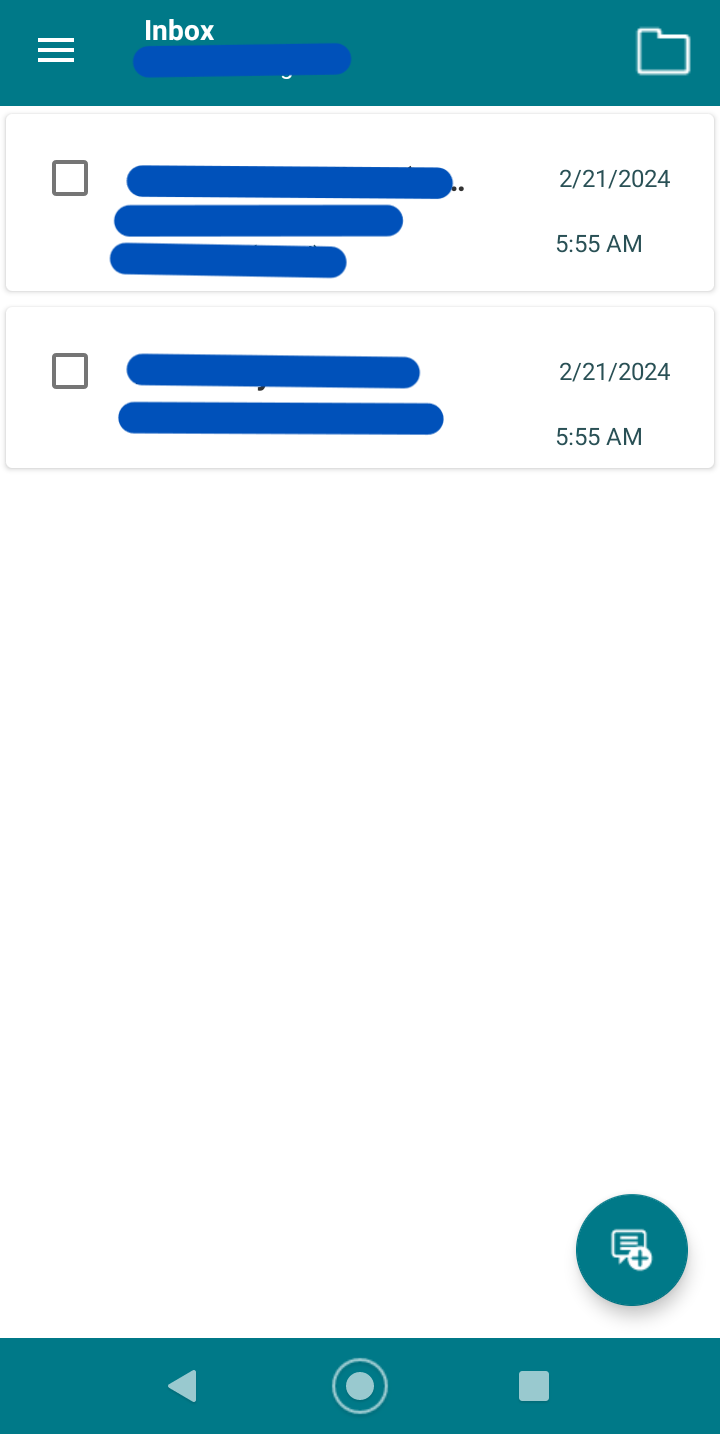Open the first email dated 2/21/2024

[x=300, y=200]
